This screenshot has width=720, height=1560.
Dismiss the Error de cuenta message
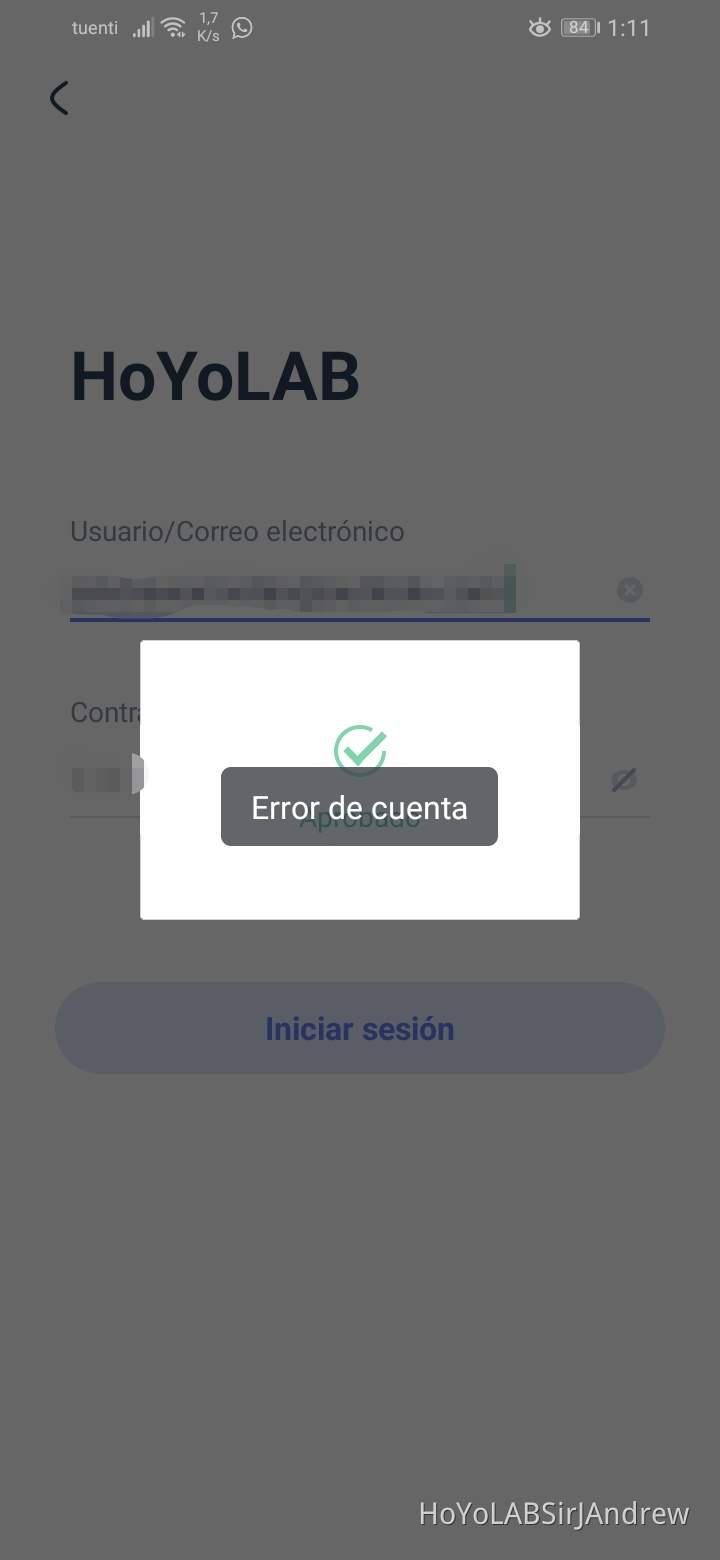359,806
